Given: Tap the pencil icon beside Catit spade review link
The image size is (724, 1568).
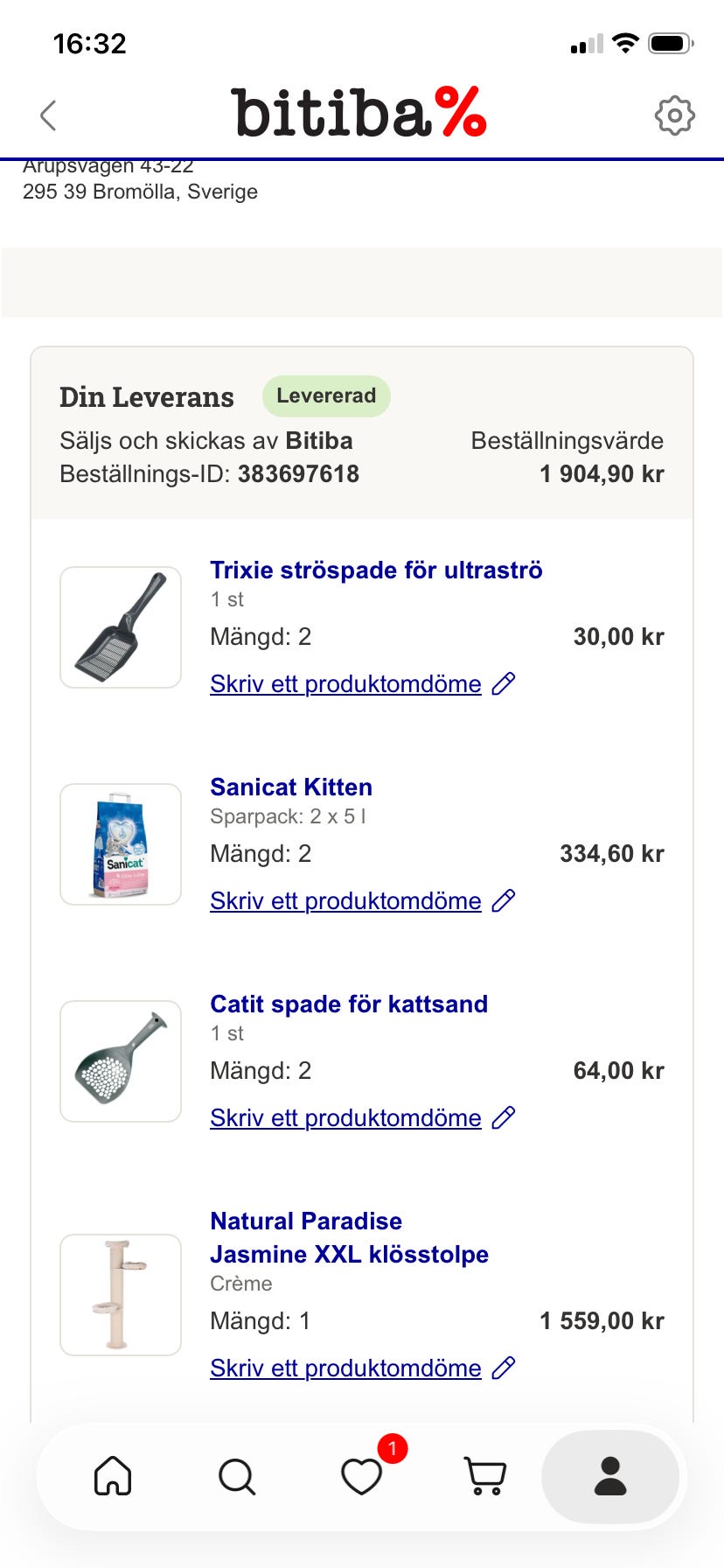Looking at the screenshot, I should (x=503, y=1116).
